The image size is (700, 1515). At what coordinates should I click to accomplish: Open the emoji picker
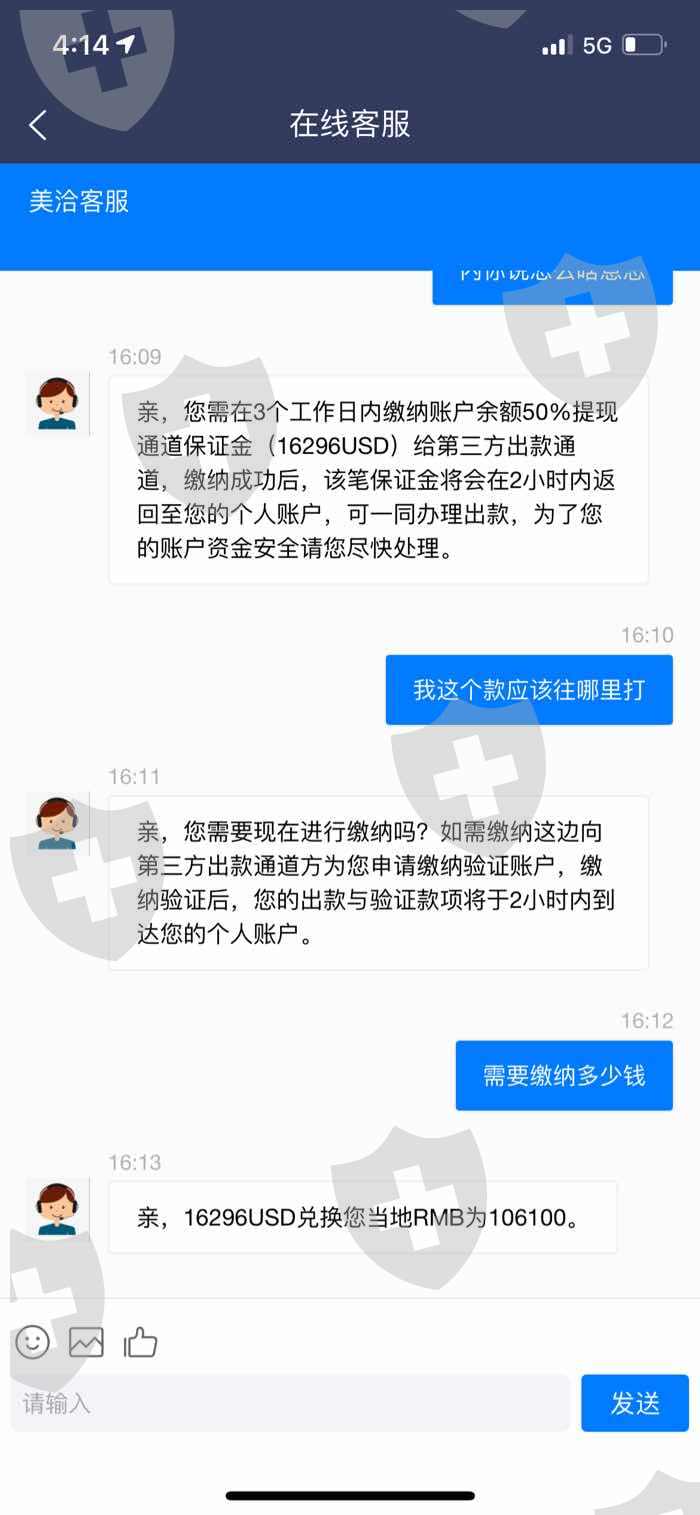pos(32,1342)
